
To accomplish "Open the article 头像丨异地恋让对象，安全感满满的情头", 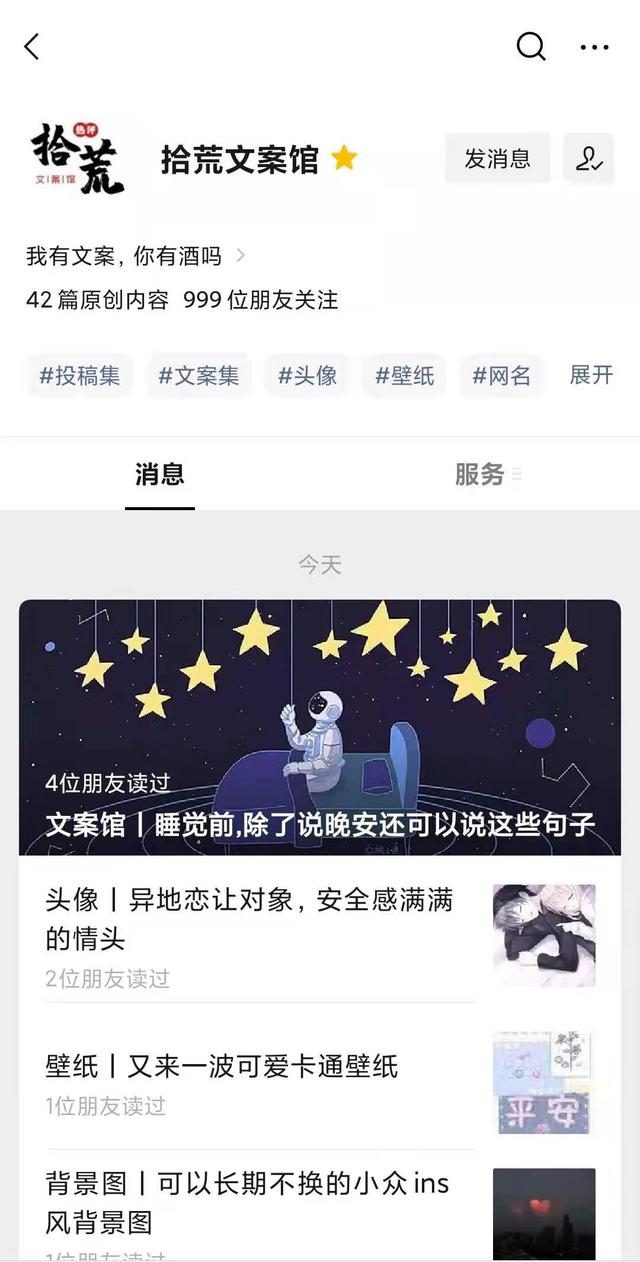I will 250,920.
